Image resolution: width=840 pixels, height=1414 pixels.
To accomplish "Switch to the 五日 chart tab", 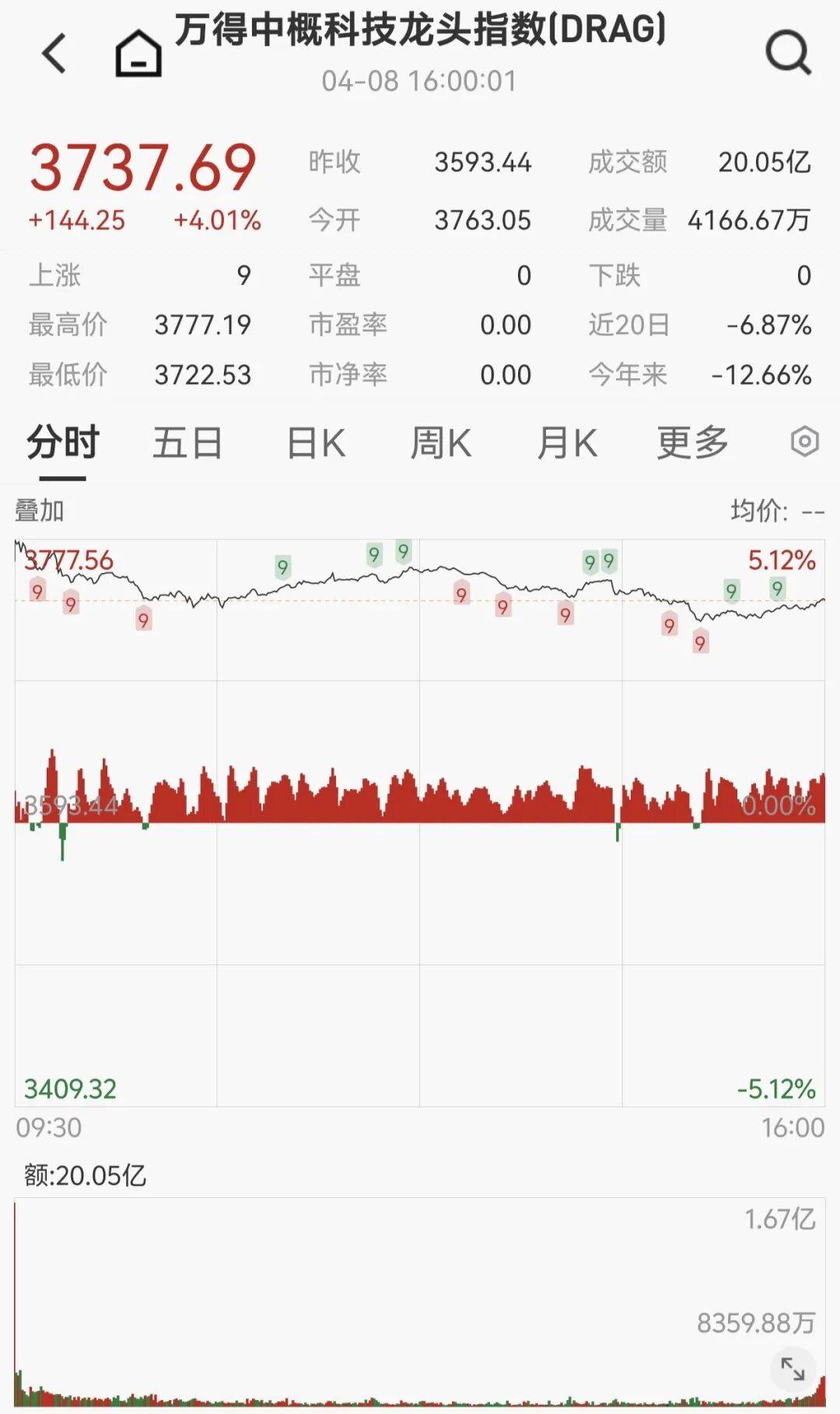I will [187, 444].
